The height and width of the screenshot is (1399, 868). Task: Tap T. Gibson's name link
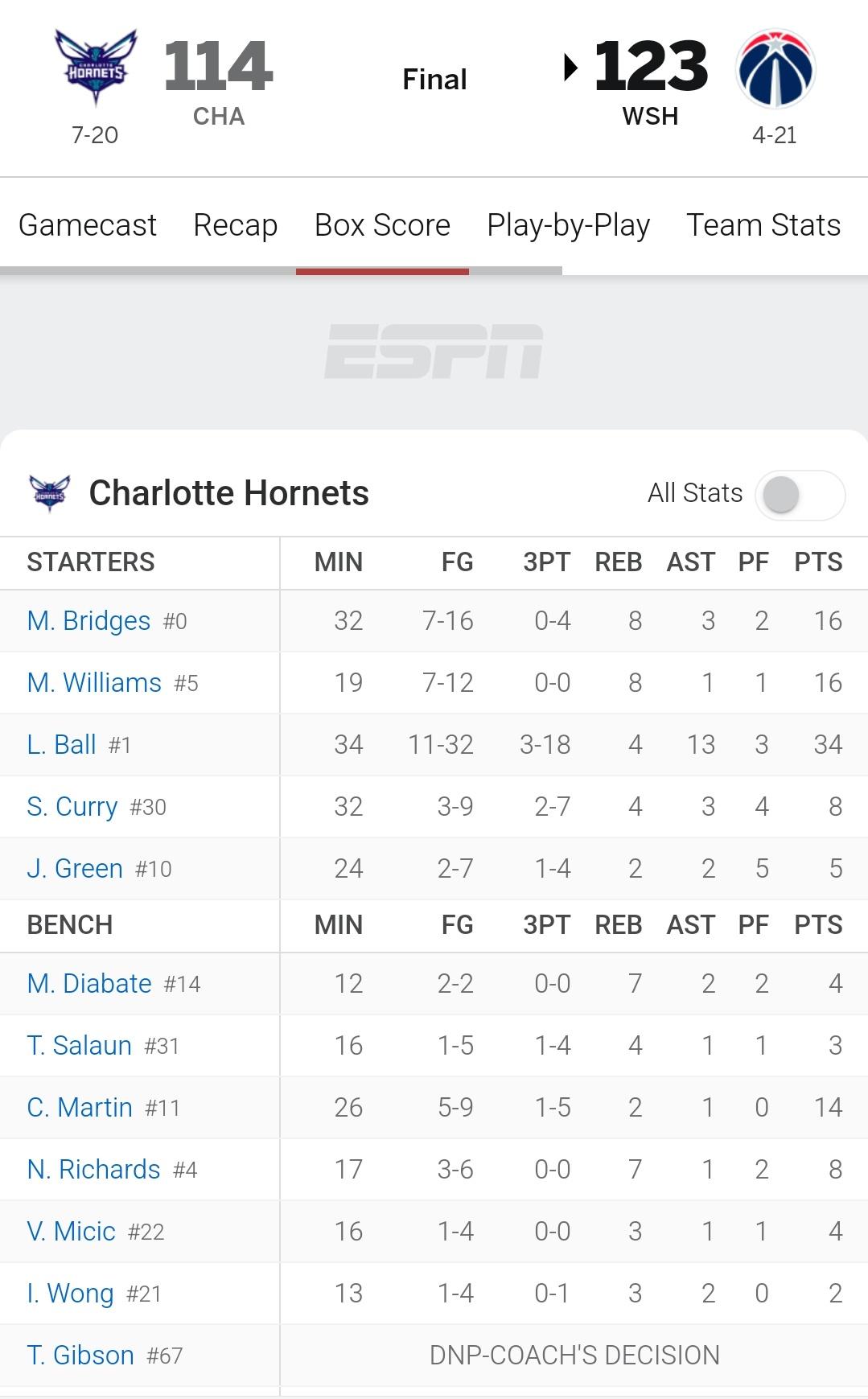80,1356
